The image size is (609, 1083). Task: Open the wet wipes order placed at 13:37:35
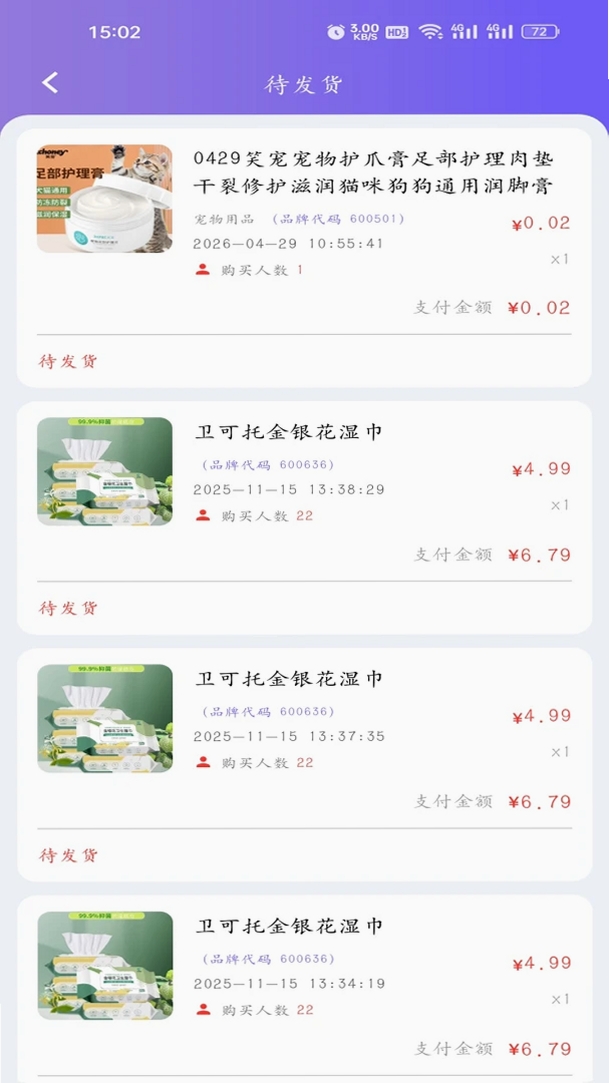(x=304, y=765)
